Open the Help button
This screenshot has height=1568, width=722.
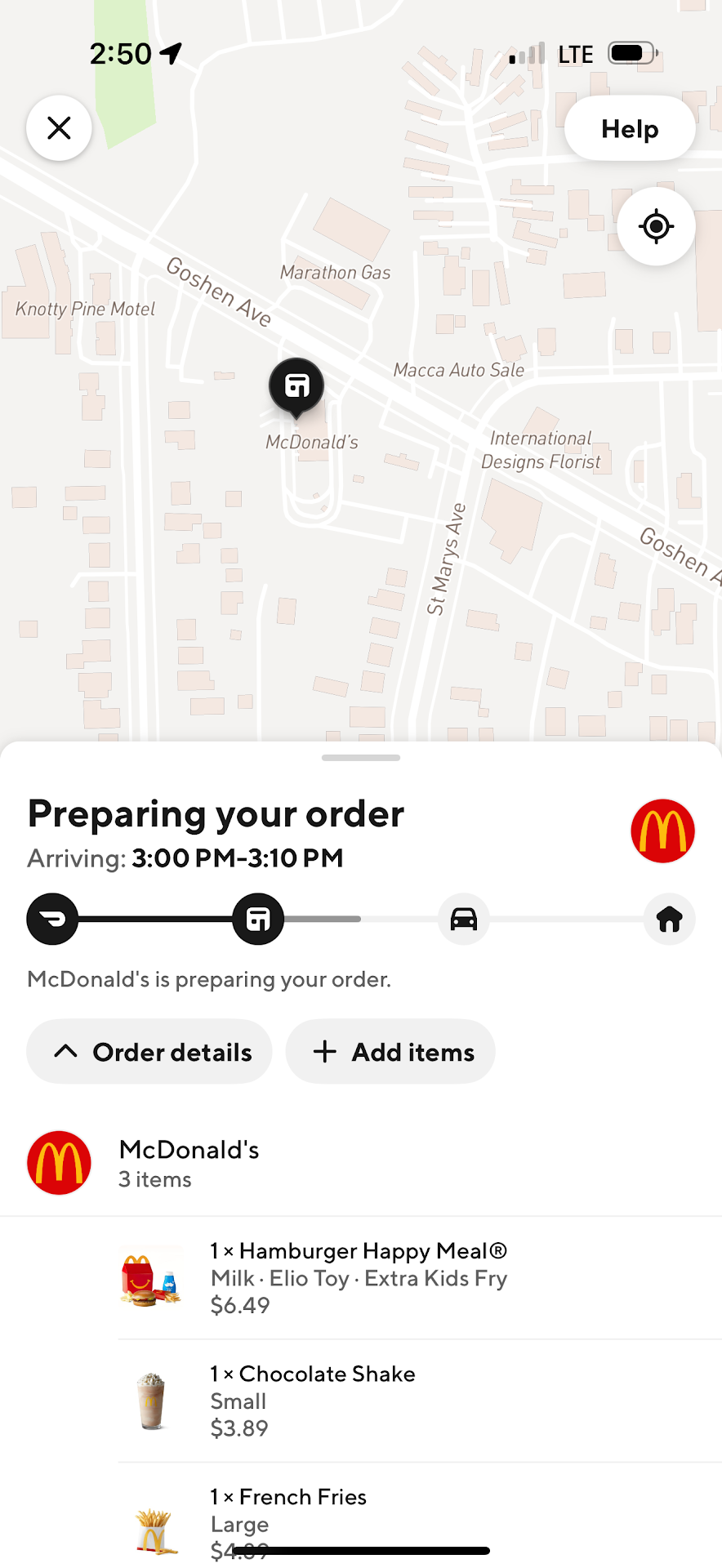point(630,129)
